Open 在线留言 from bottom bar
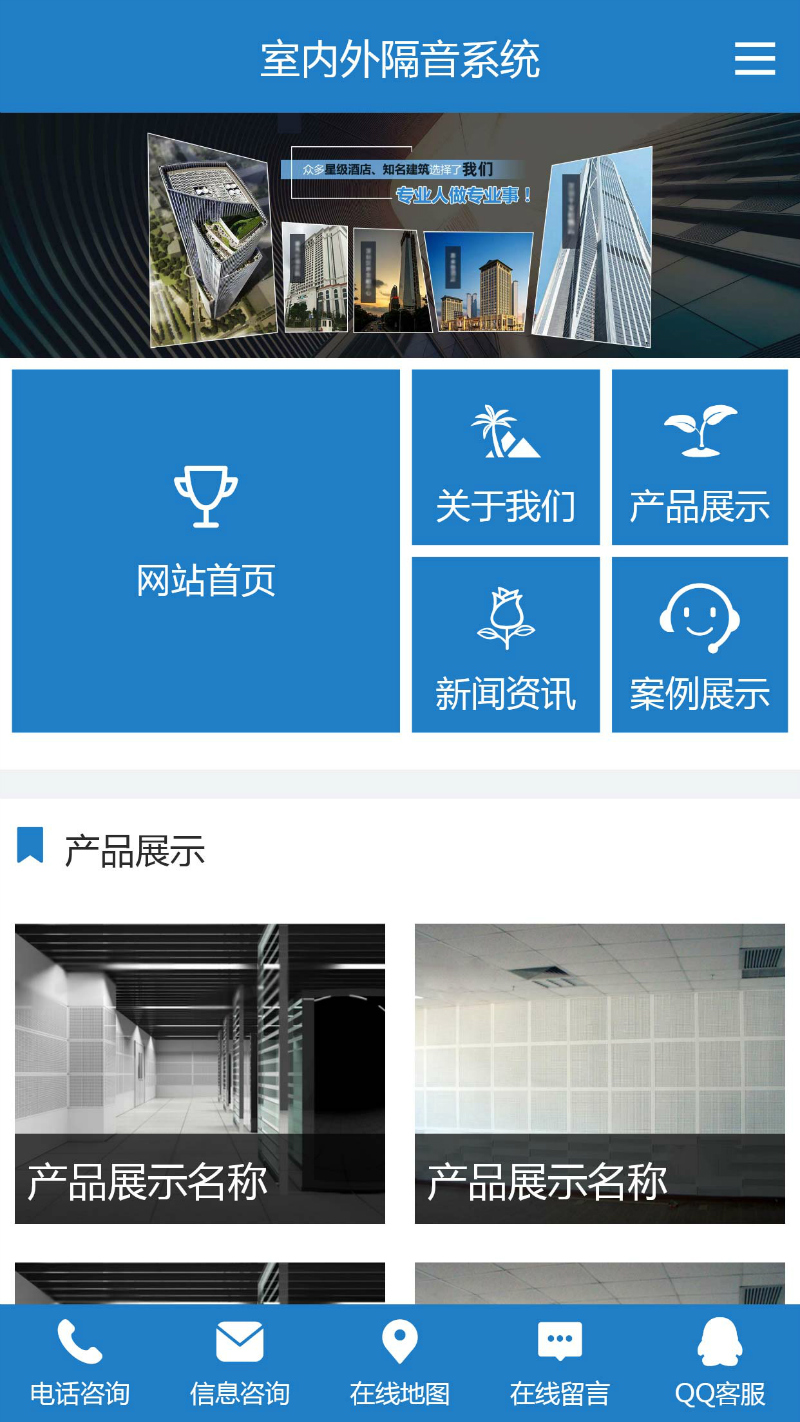This screenshot has width=800, height=1422. (x=560, y=1362)
